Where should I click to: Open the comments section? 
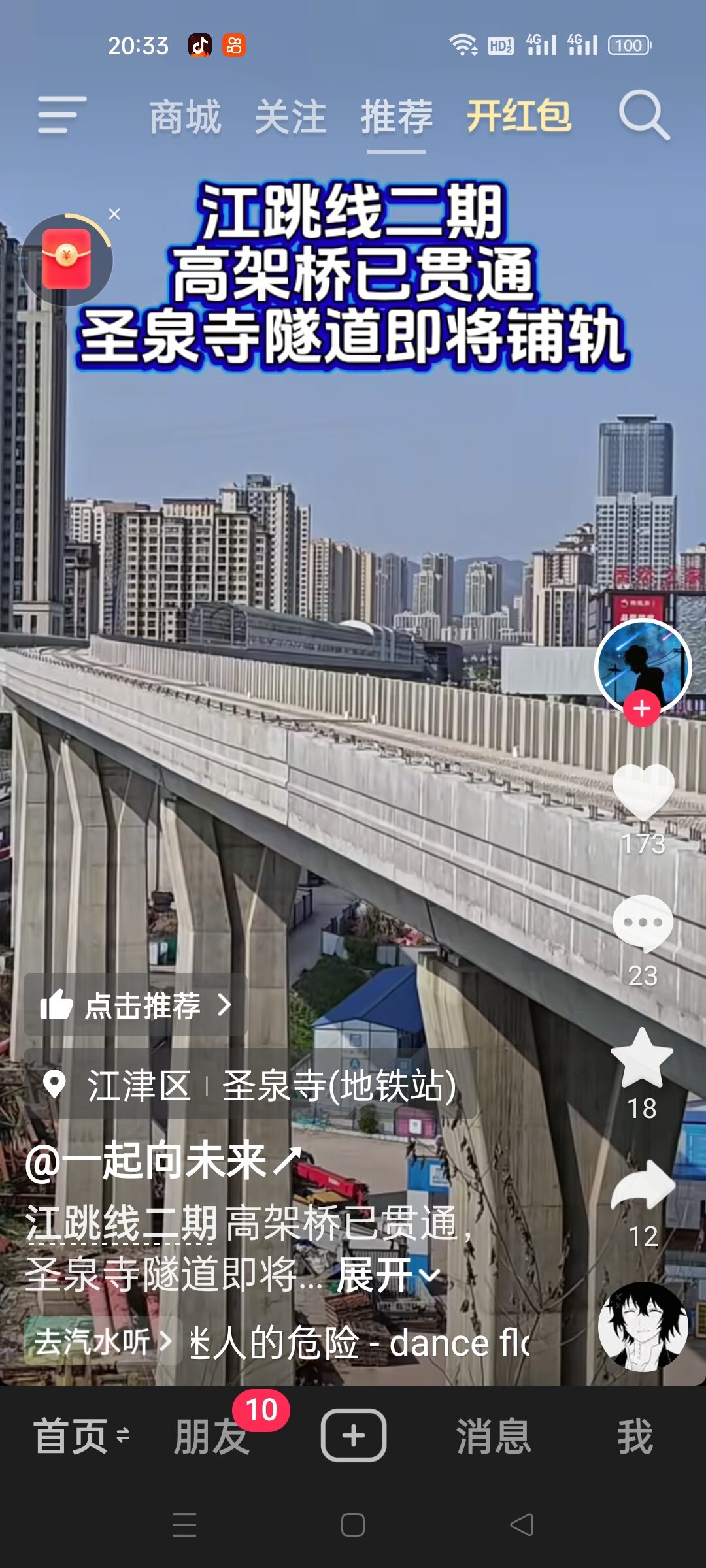[643, 924]
